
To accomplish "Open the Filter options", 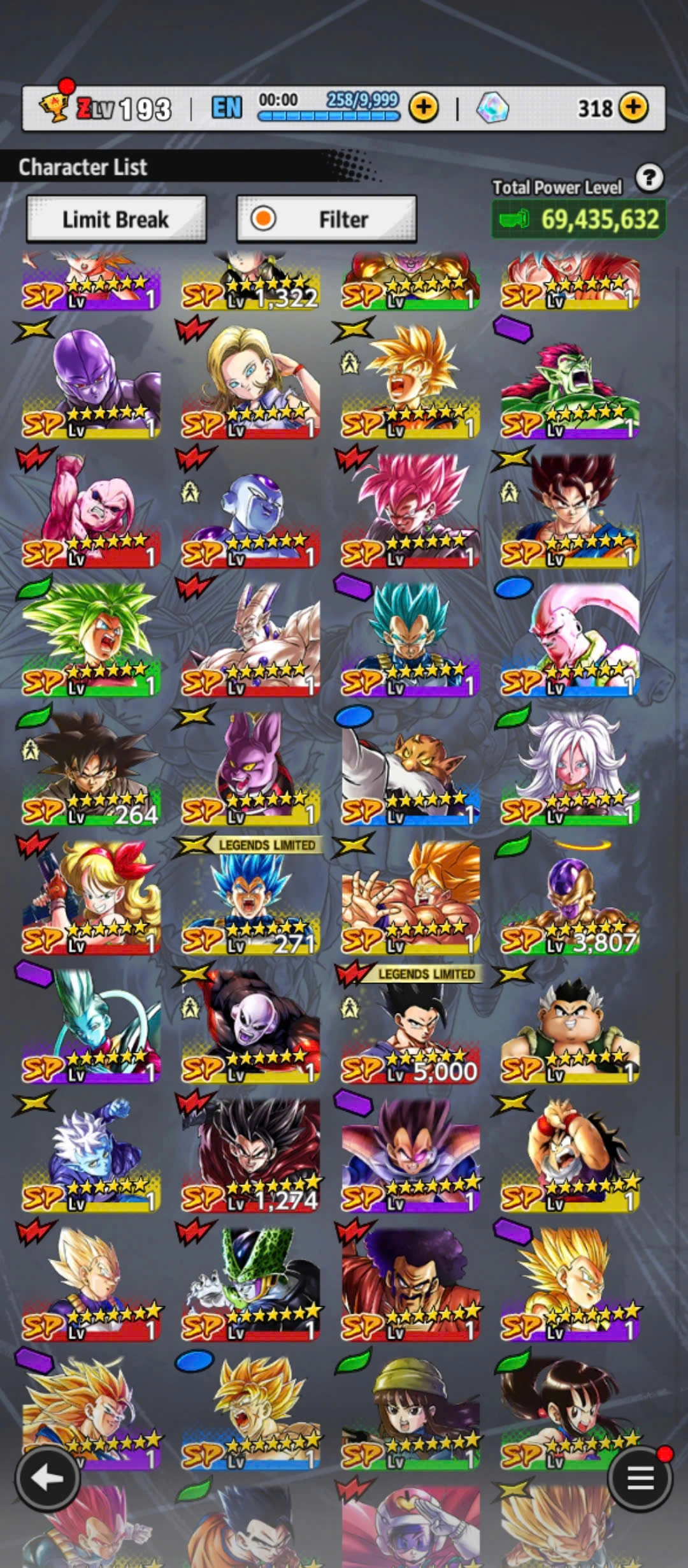I will tap(326, 219).
